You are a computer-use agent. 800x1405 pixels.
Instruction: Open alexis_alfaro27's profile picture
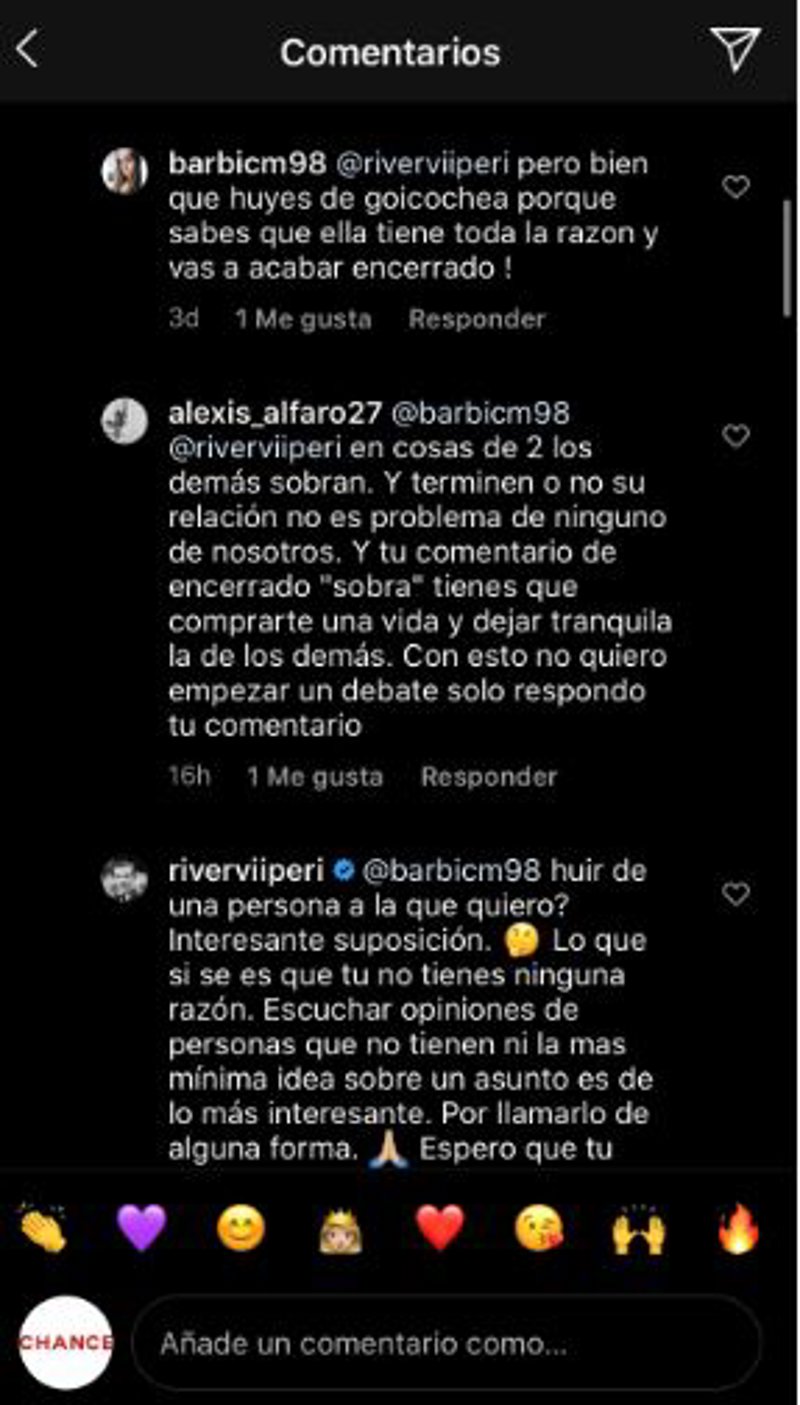coord(125,420)
